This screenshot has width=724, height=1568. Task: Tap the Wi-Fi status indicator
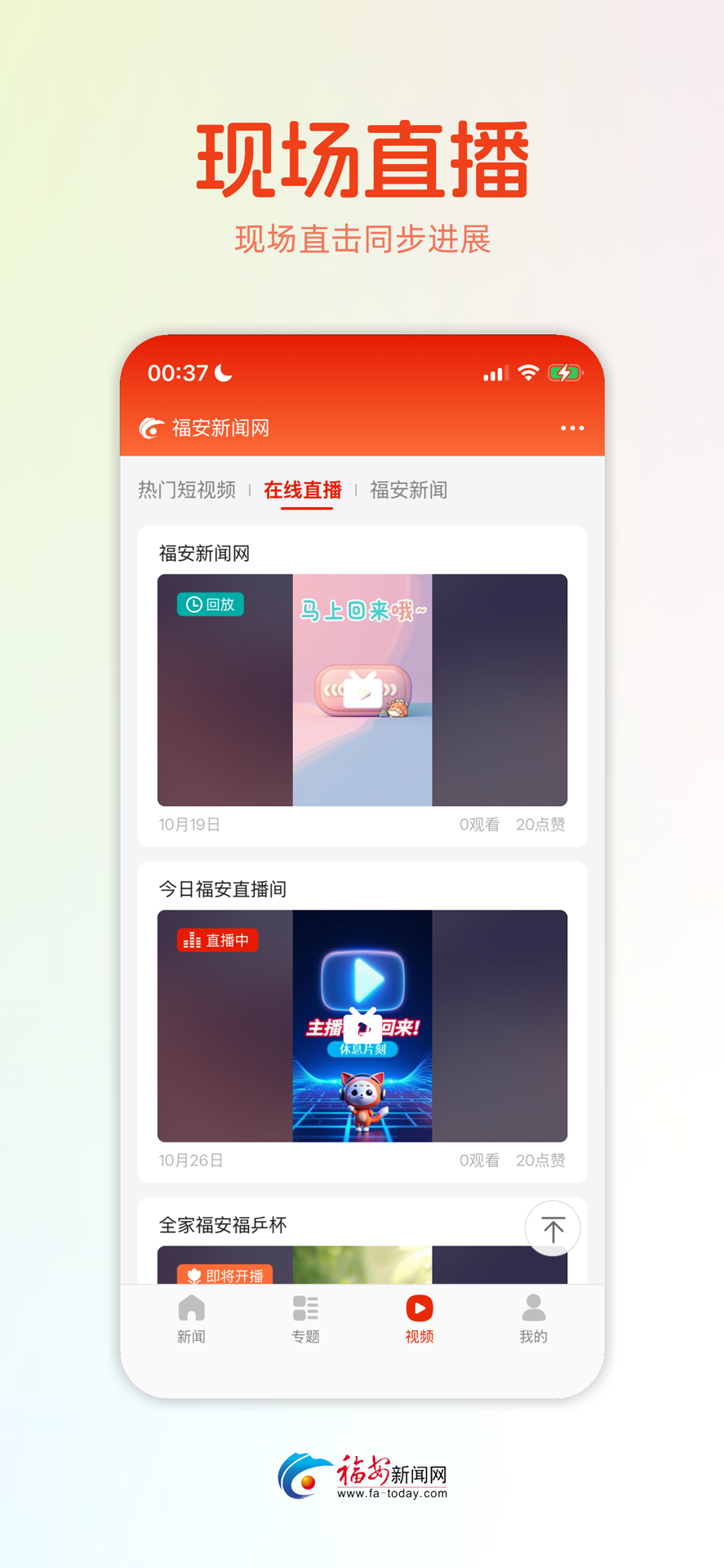click(526, 372)
